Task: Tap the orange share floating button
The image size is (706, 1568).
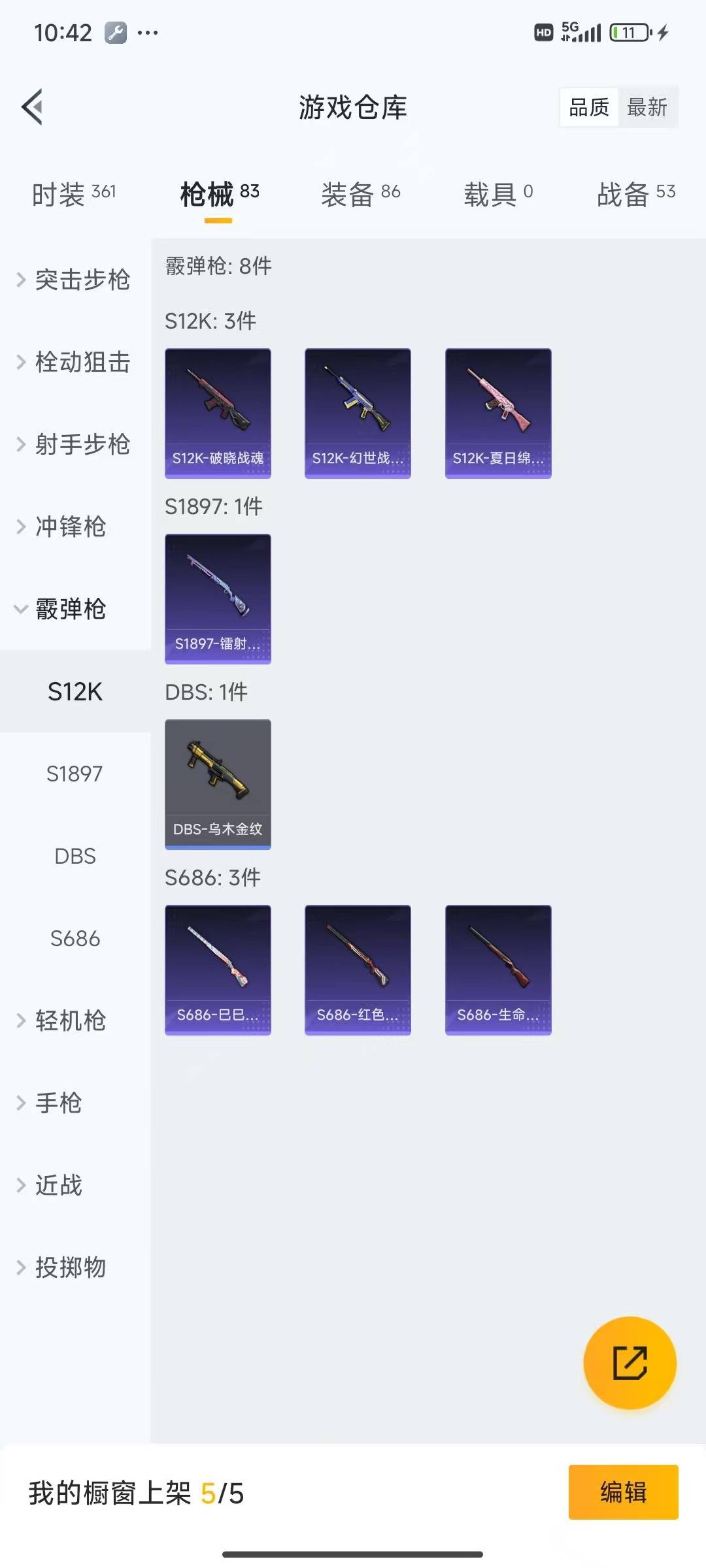Action: [x=630, y=1362]
